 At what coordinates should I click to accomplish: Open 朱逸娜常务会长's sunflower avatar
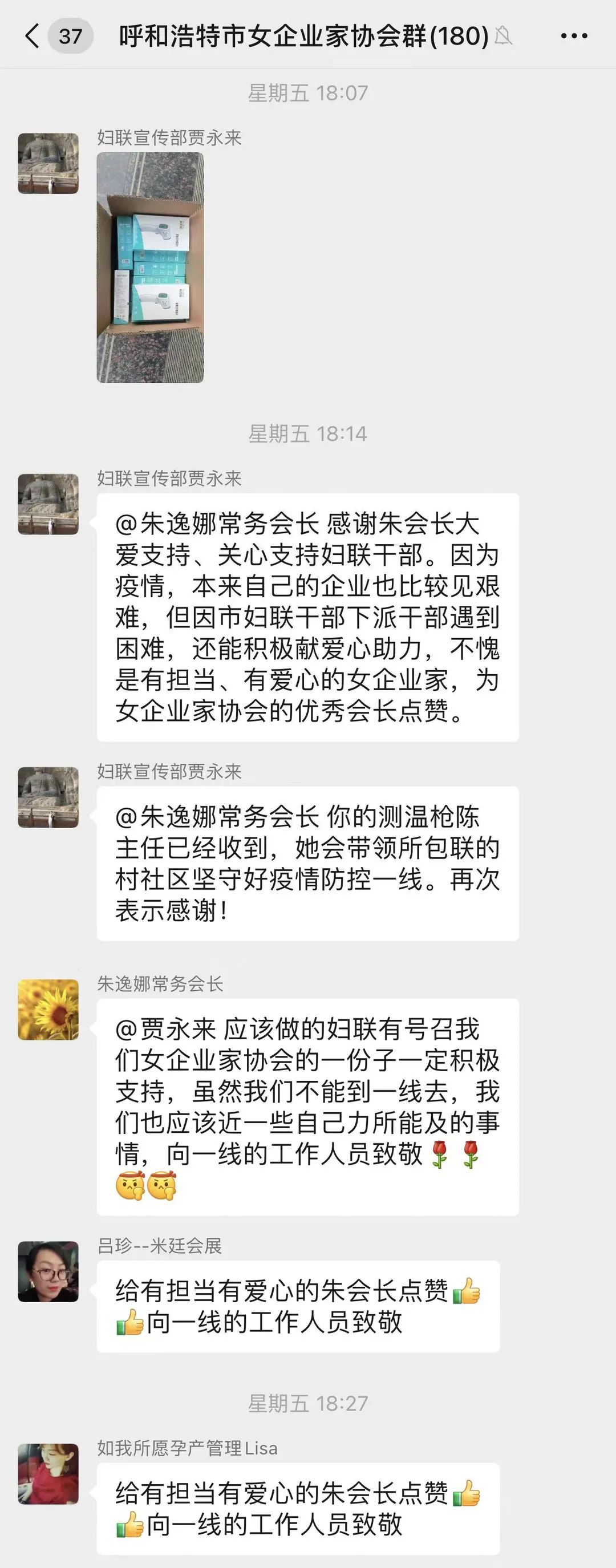[x=48, y=1009]
